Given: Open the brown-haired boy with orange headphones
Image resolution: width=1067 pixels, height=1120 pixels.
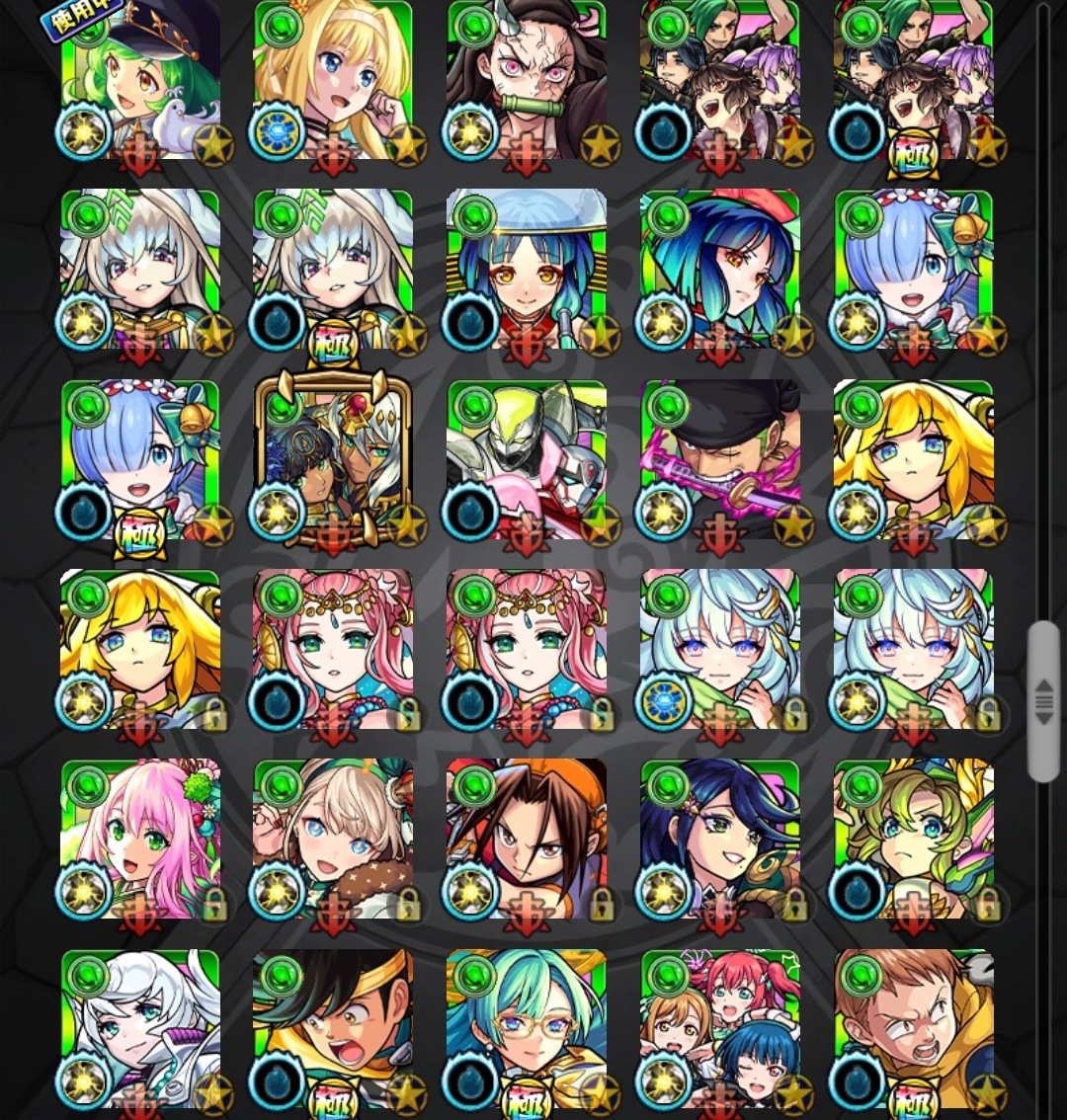Looking at the screenshot, I should tap(526, 840).
